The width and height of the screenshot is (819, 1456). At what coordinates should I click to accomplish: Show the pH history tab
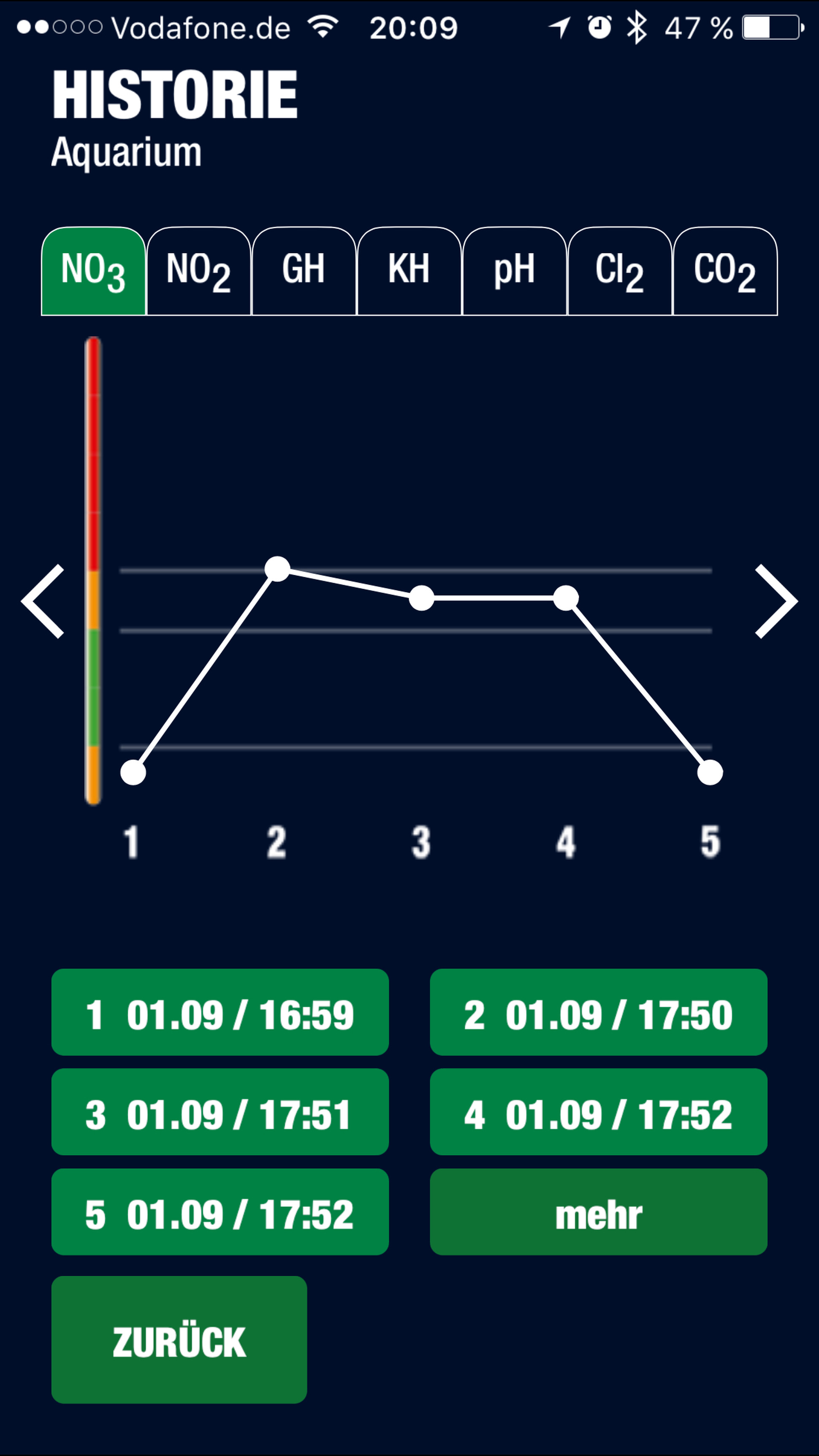pos(514,271)
